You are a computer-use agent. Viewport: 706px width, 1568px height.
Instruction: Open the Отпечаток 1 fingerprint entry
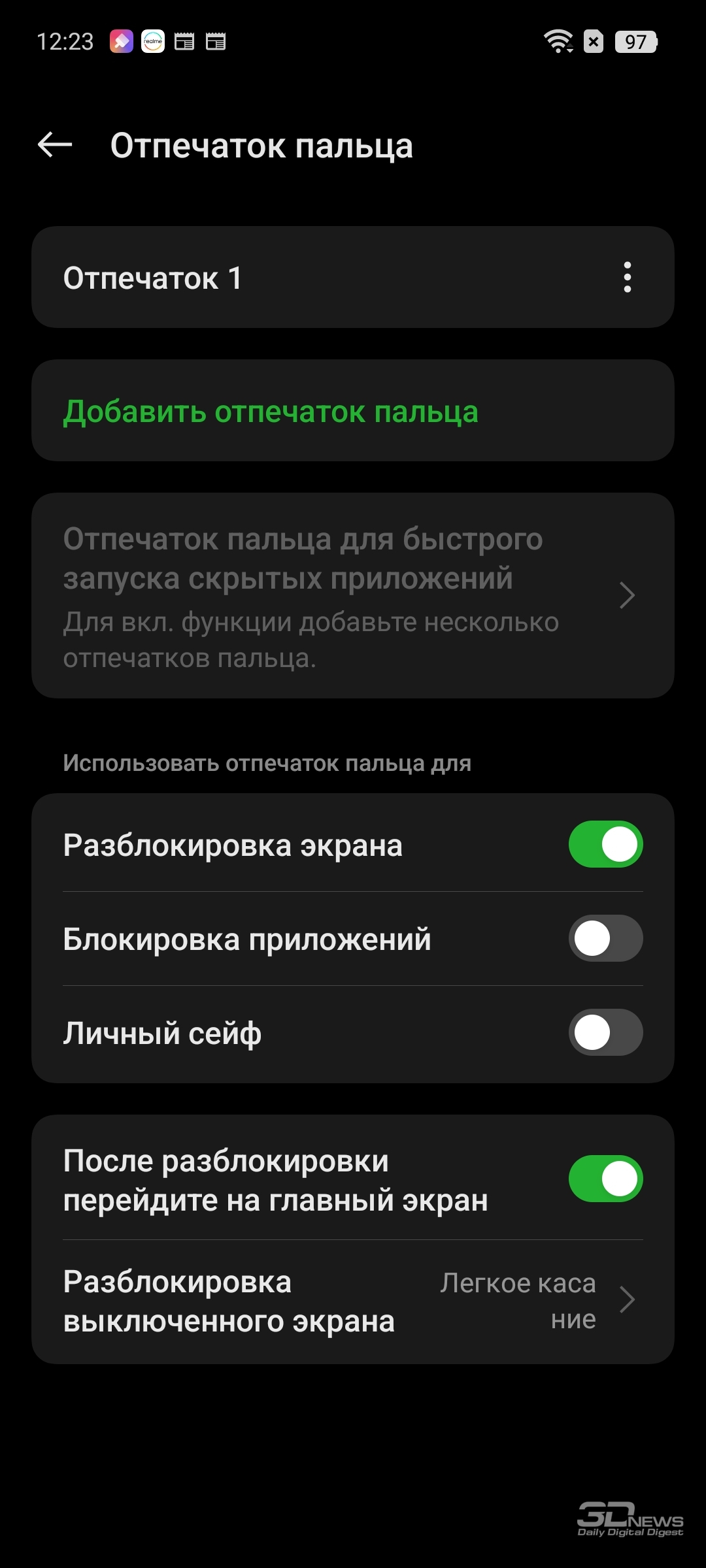tap(353, 277)
